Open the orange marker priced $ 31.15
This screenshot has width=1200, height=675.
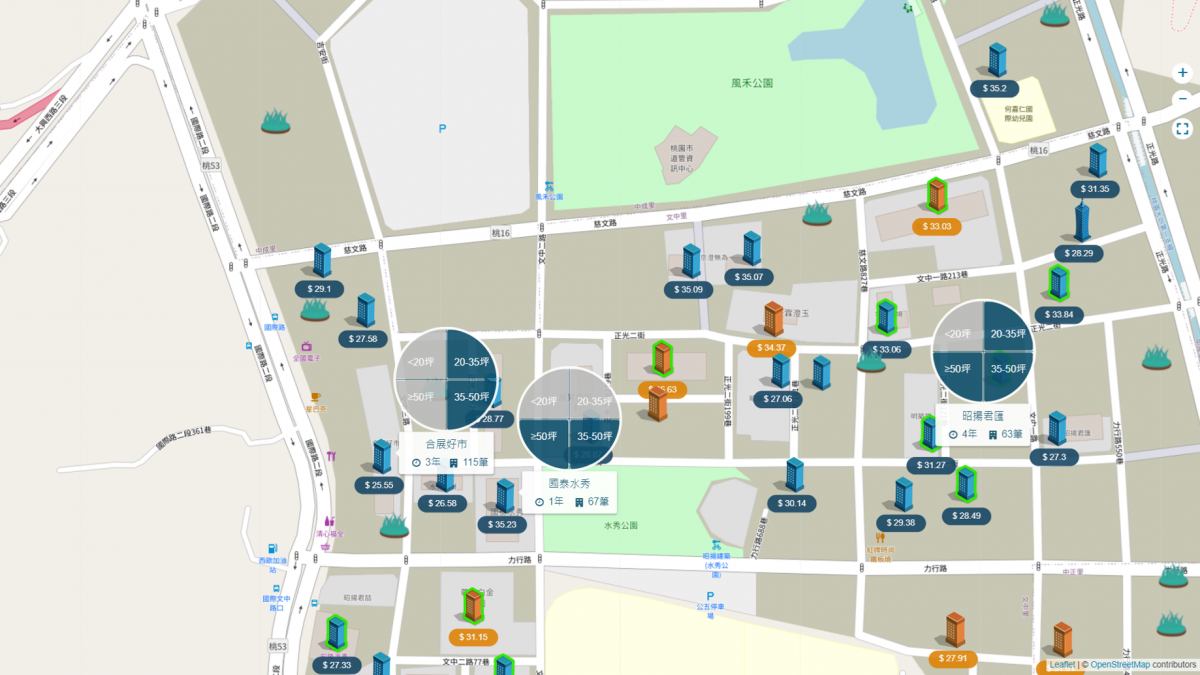474,608
